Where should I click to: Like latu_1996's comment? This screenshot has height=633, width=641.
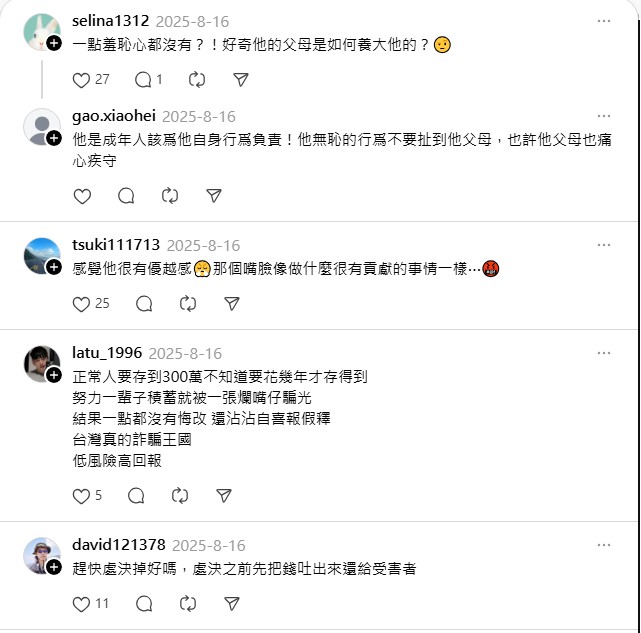[x=83, y=495]
